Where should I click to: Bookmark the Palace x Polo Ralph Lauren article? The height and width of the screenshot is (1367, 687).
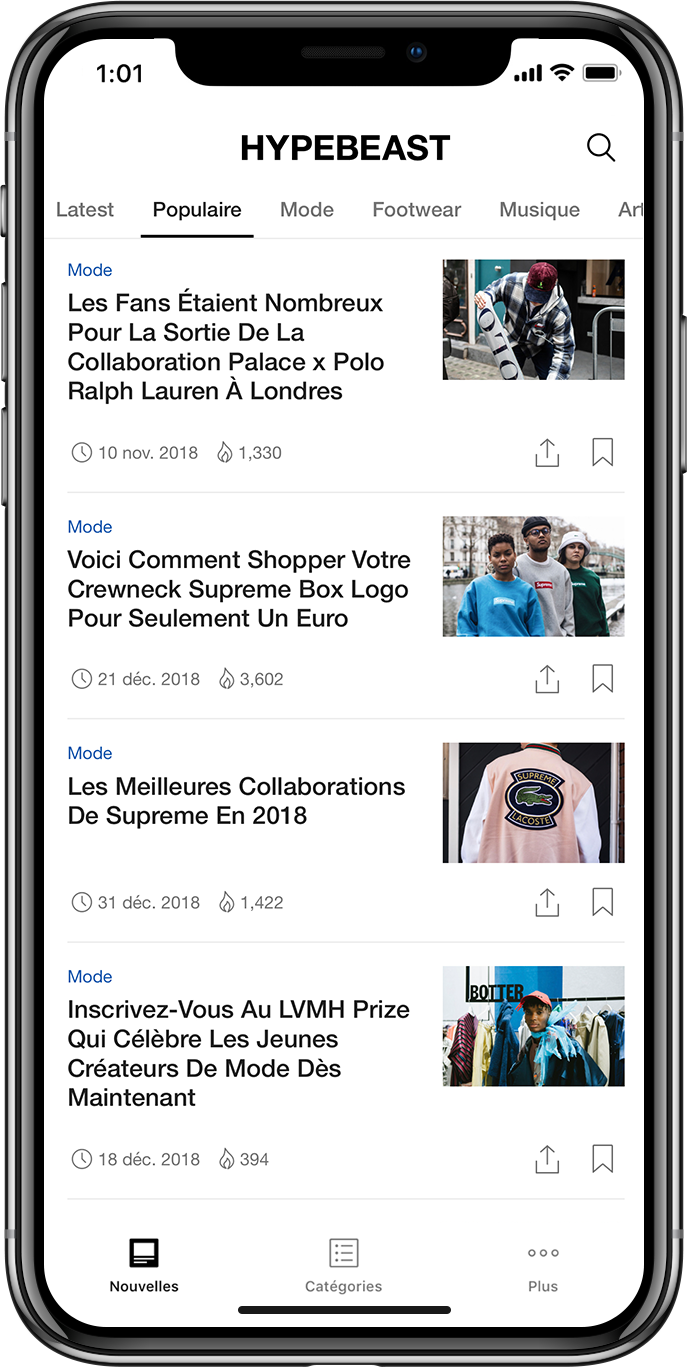pyautogui.click(x=602, y=453)
